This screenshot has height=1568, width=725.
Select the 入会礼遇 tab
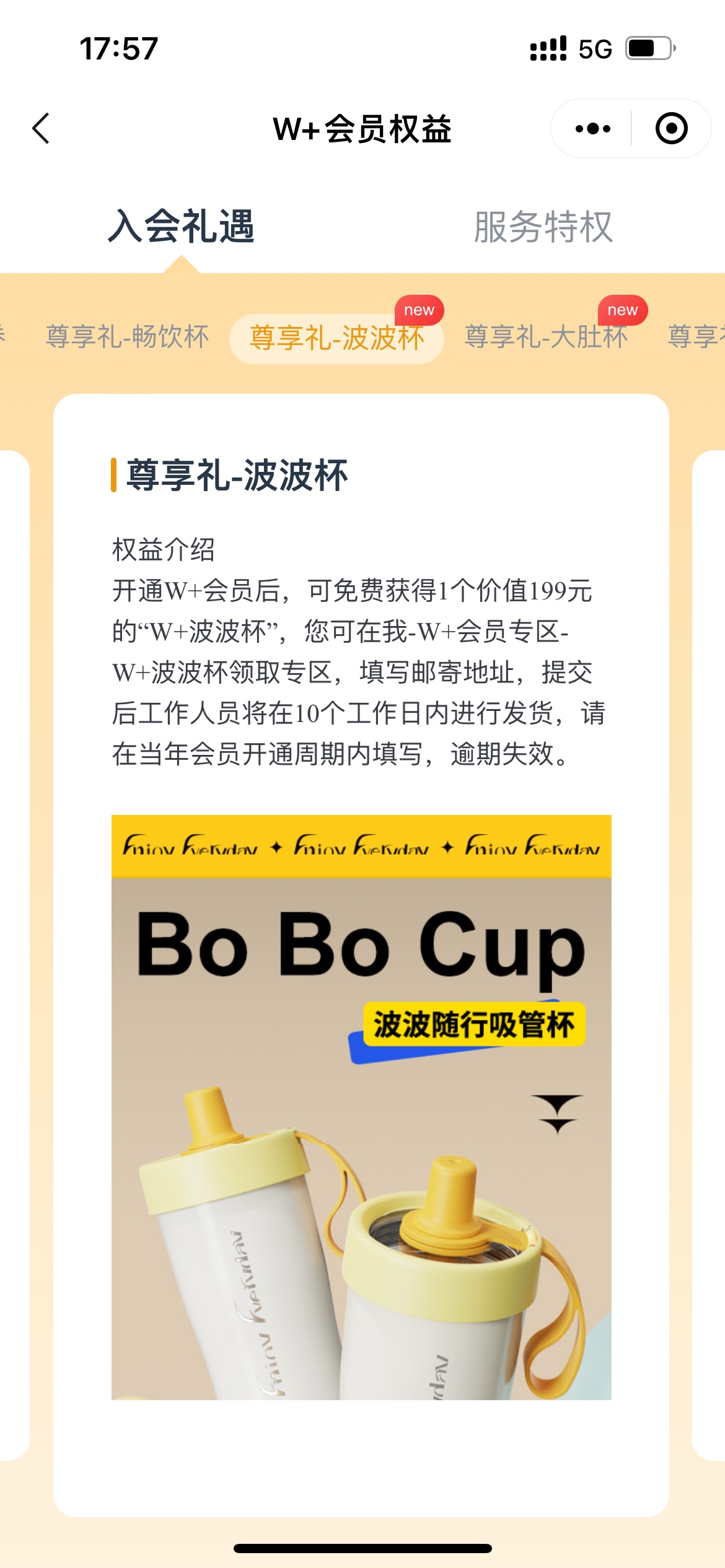pos(181,227)
